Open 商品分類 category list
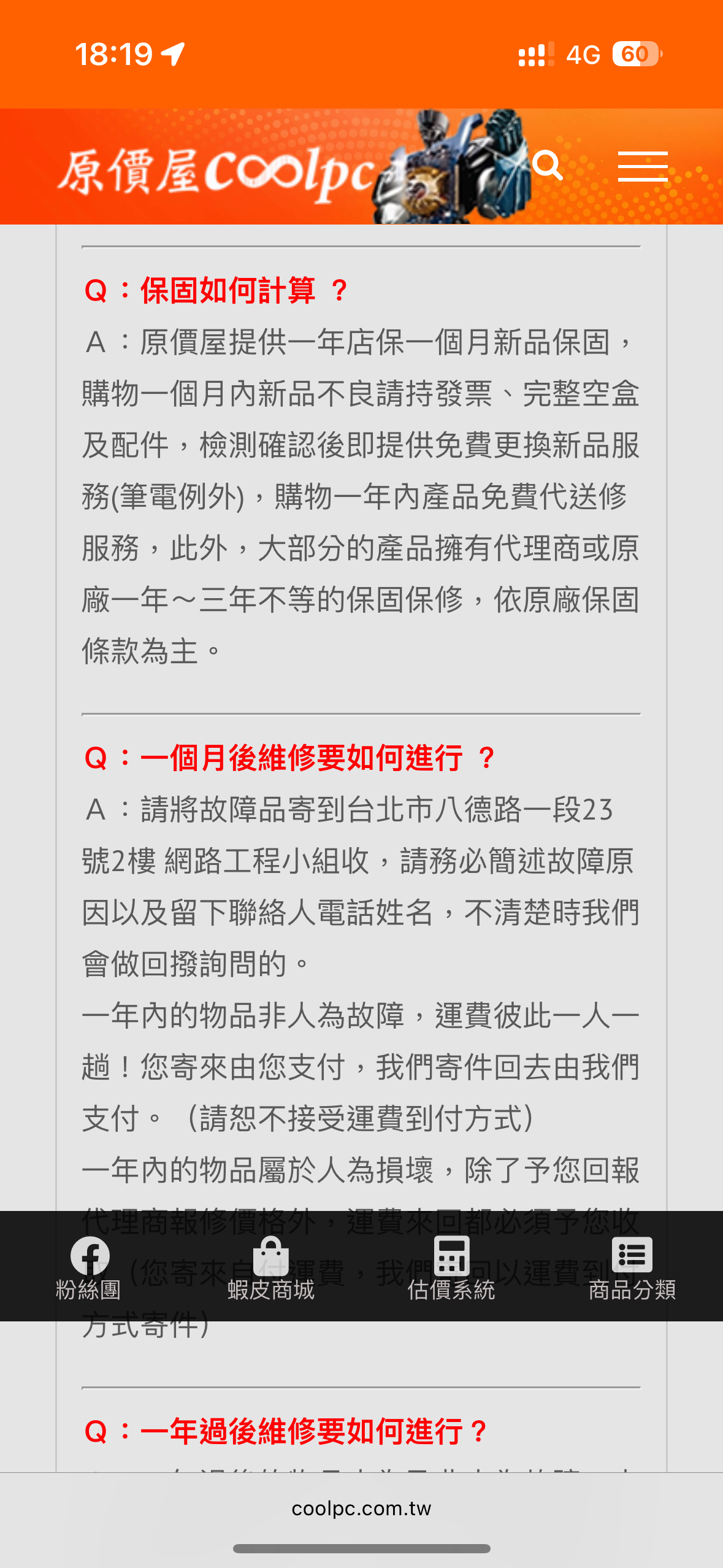723x1568 pixels. point(632,1267)
